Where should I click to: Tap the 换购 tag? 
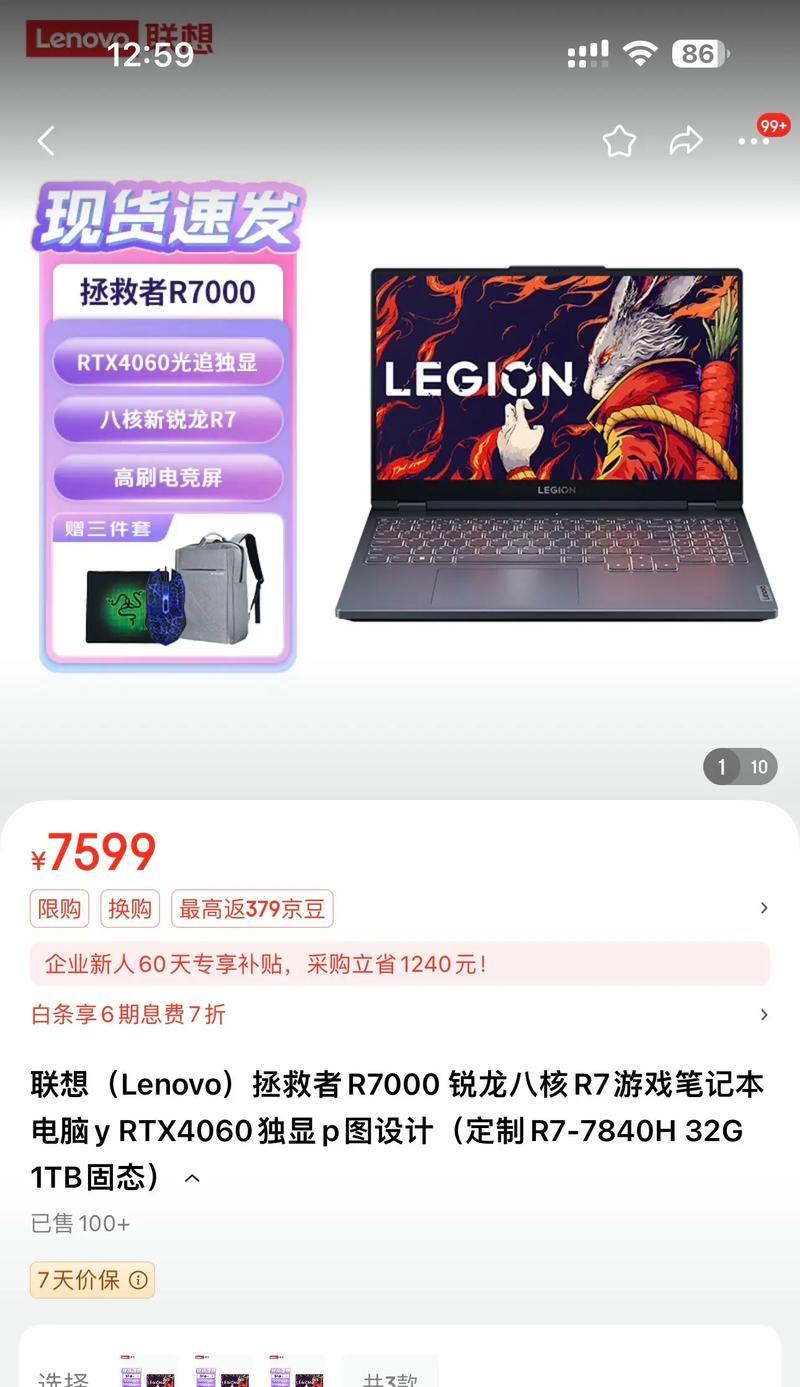click(130, 909)
